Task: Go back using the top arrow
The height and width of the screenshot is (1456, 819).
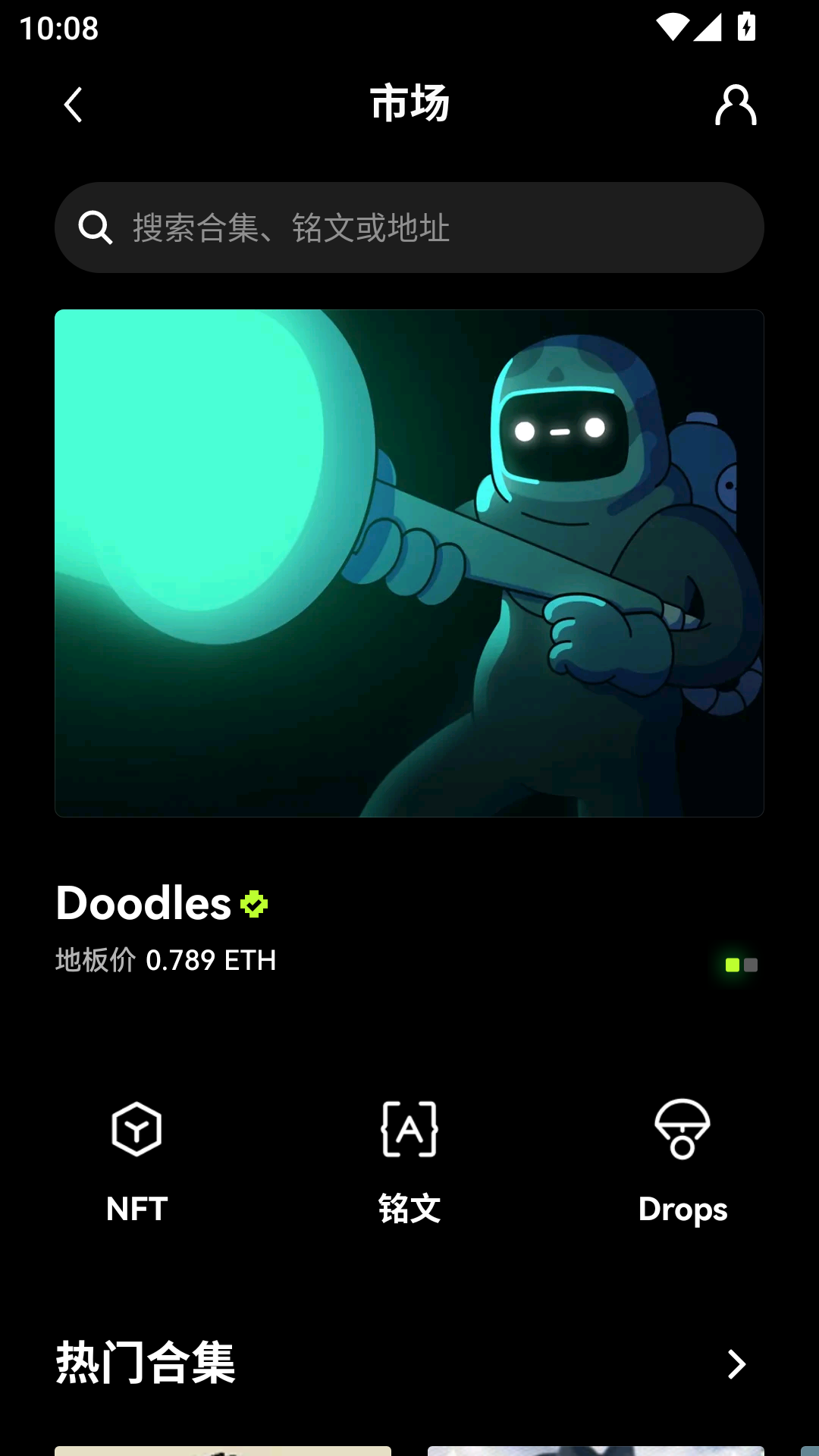Action: pyautogui.click(x=73, y=105)
